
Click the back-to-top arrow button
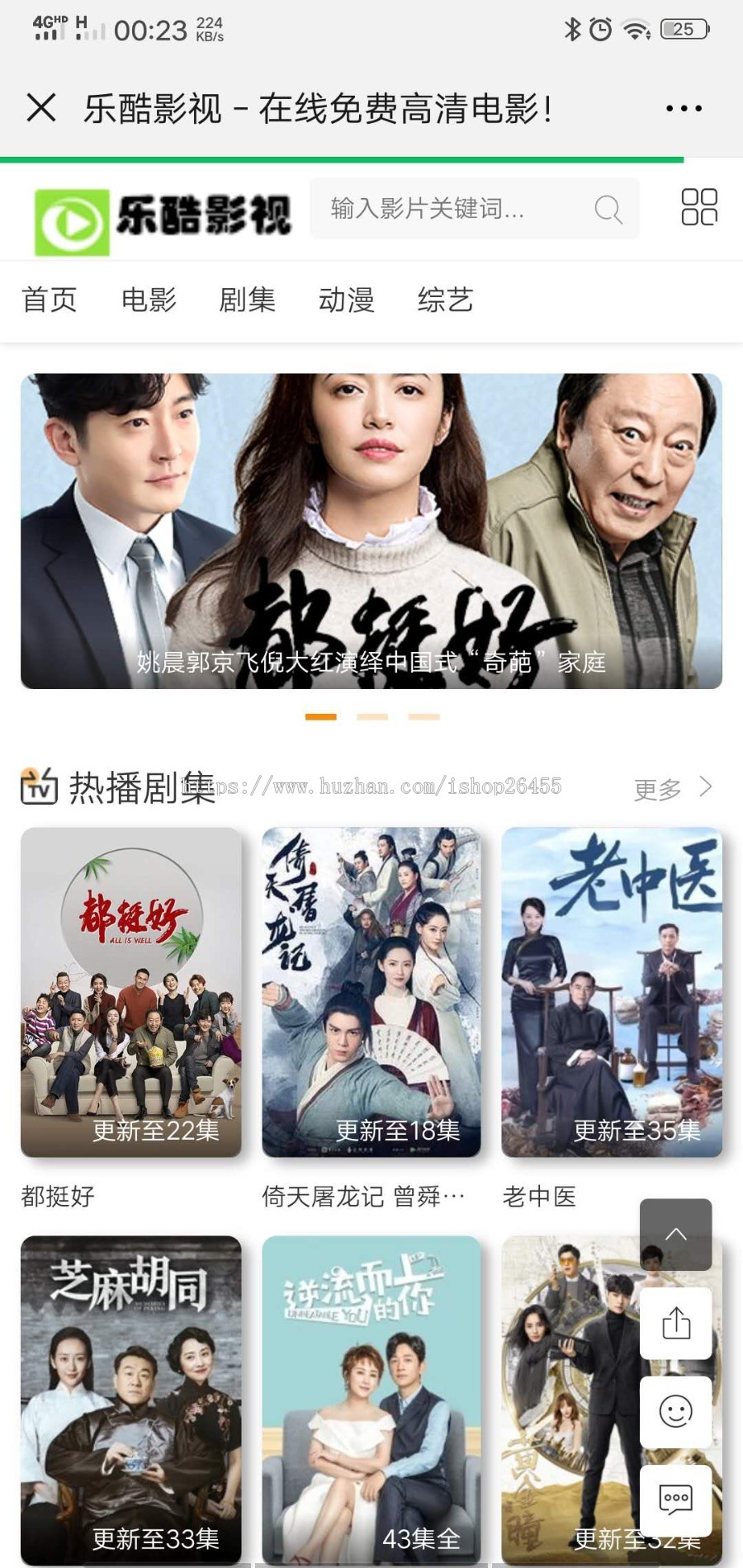coord(676,1233)
